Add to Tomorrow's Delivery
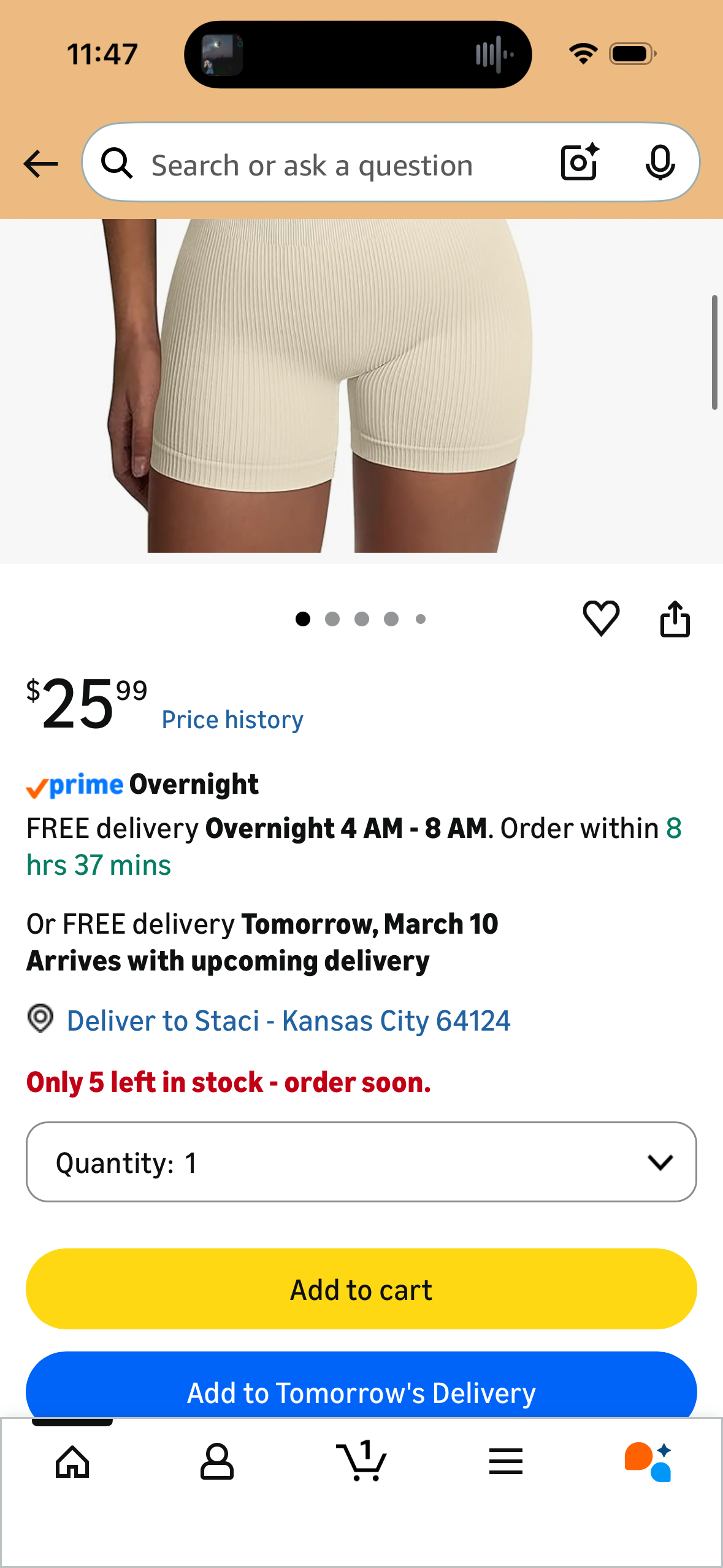Viewport: 723px width, 1568px height. [361, 1386]
